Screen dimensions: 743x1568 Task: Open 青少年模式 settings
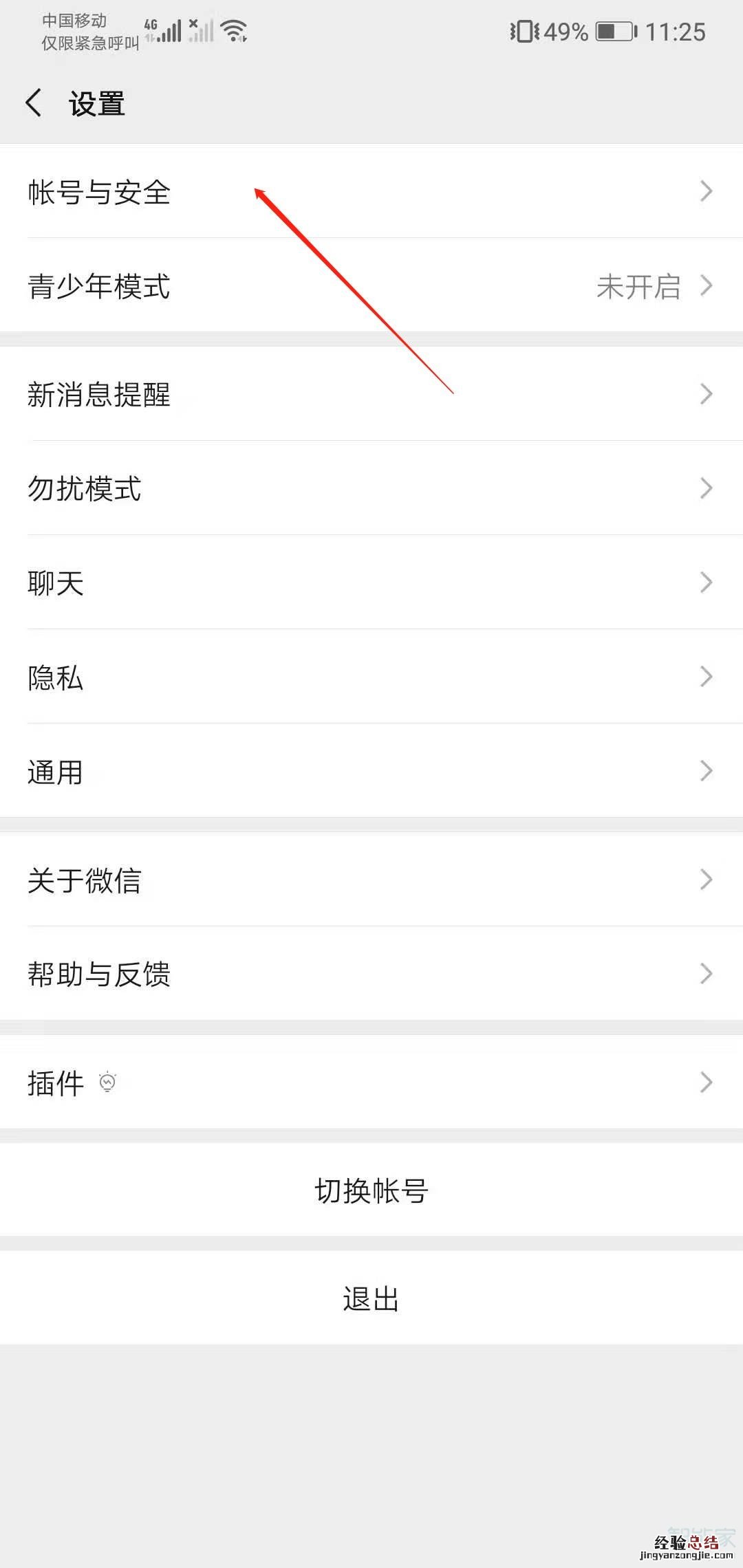click(371, 286)
